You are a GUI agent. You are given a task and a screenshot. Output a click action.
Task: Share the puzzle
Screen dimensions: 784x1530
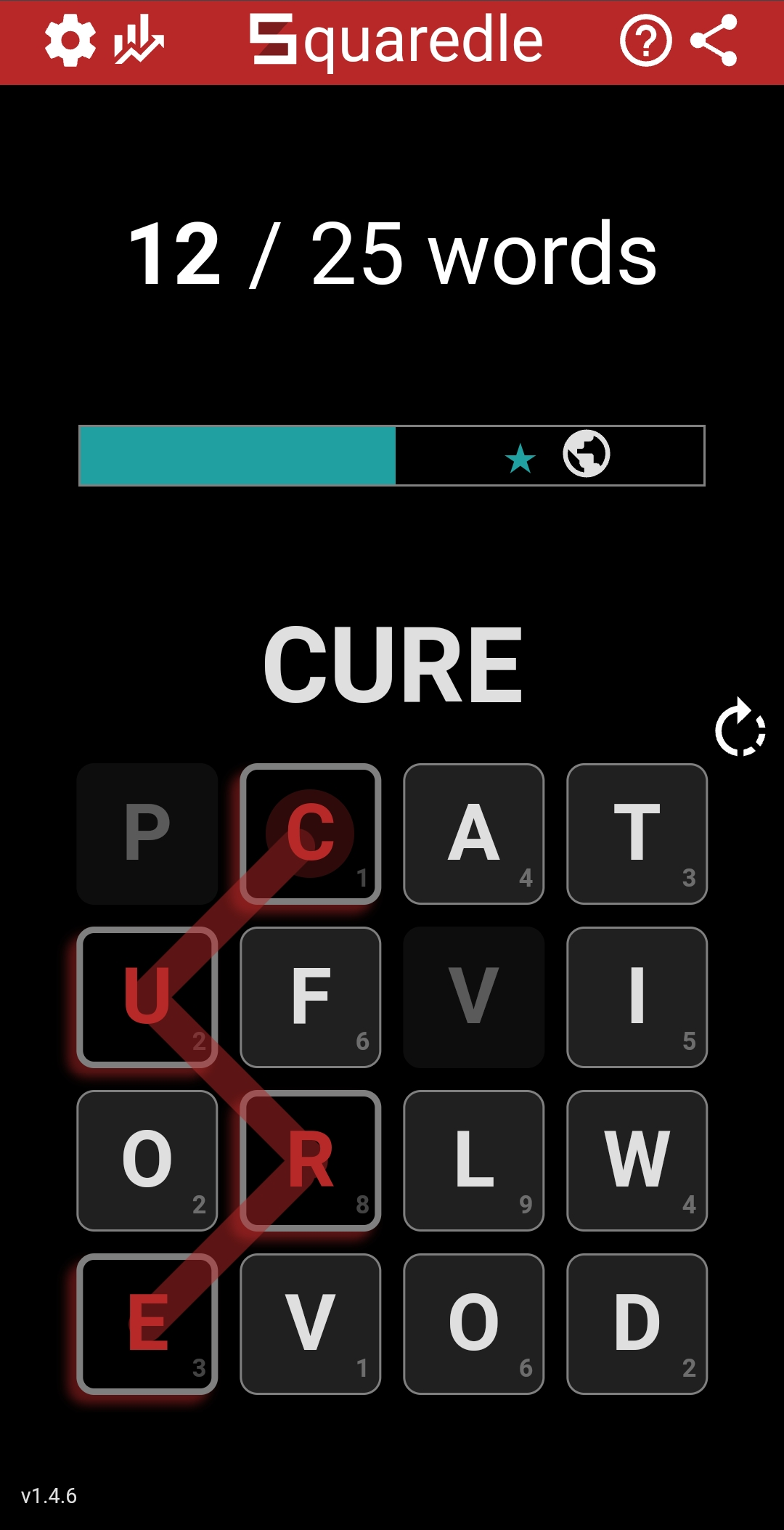pos(714,41)
